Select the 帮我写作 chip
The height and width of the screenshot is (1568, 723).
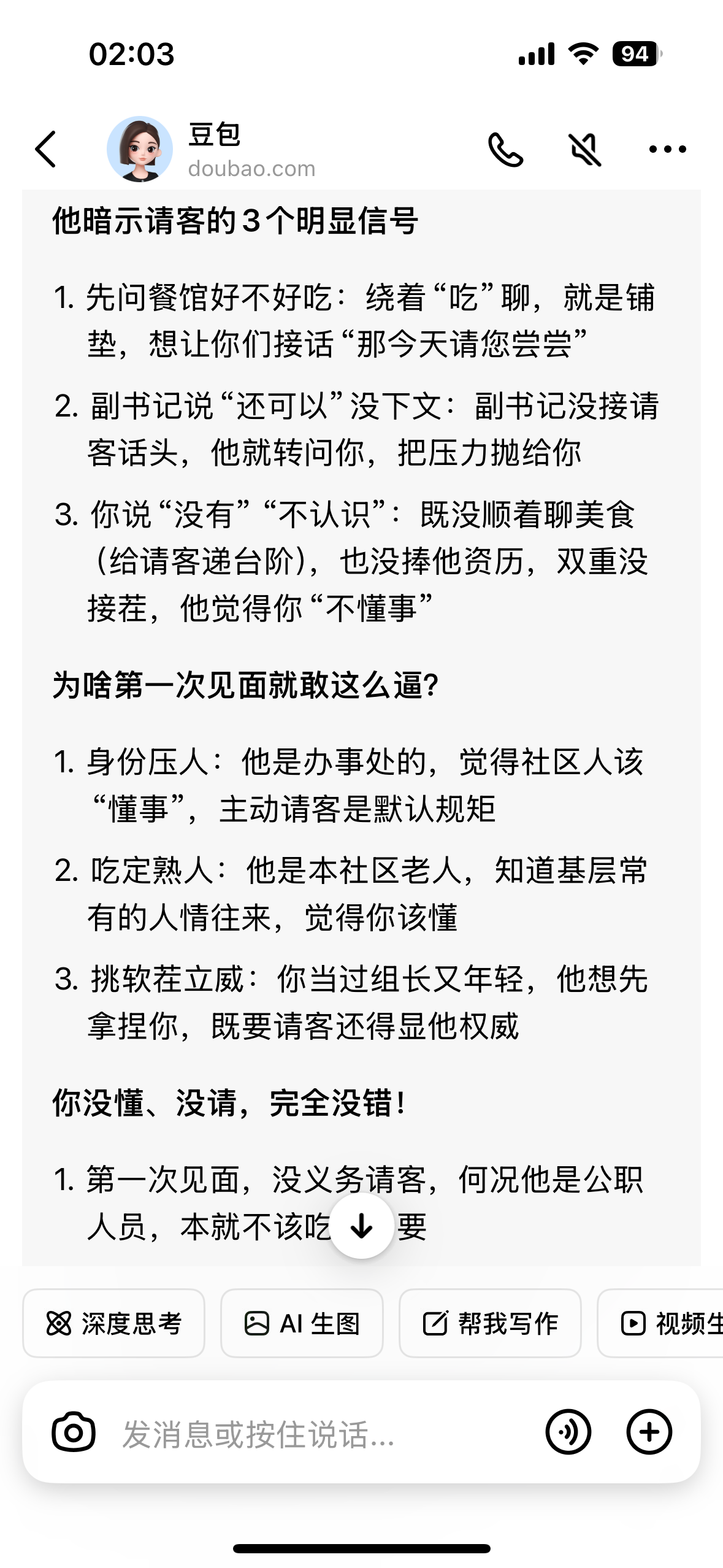pyautogui.click(x=490, y=1323)
